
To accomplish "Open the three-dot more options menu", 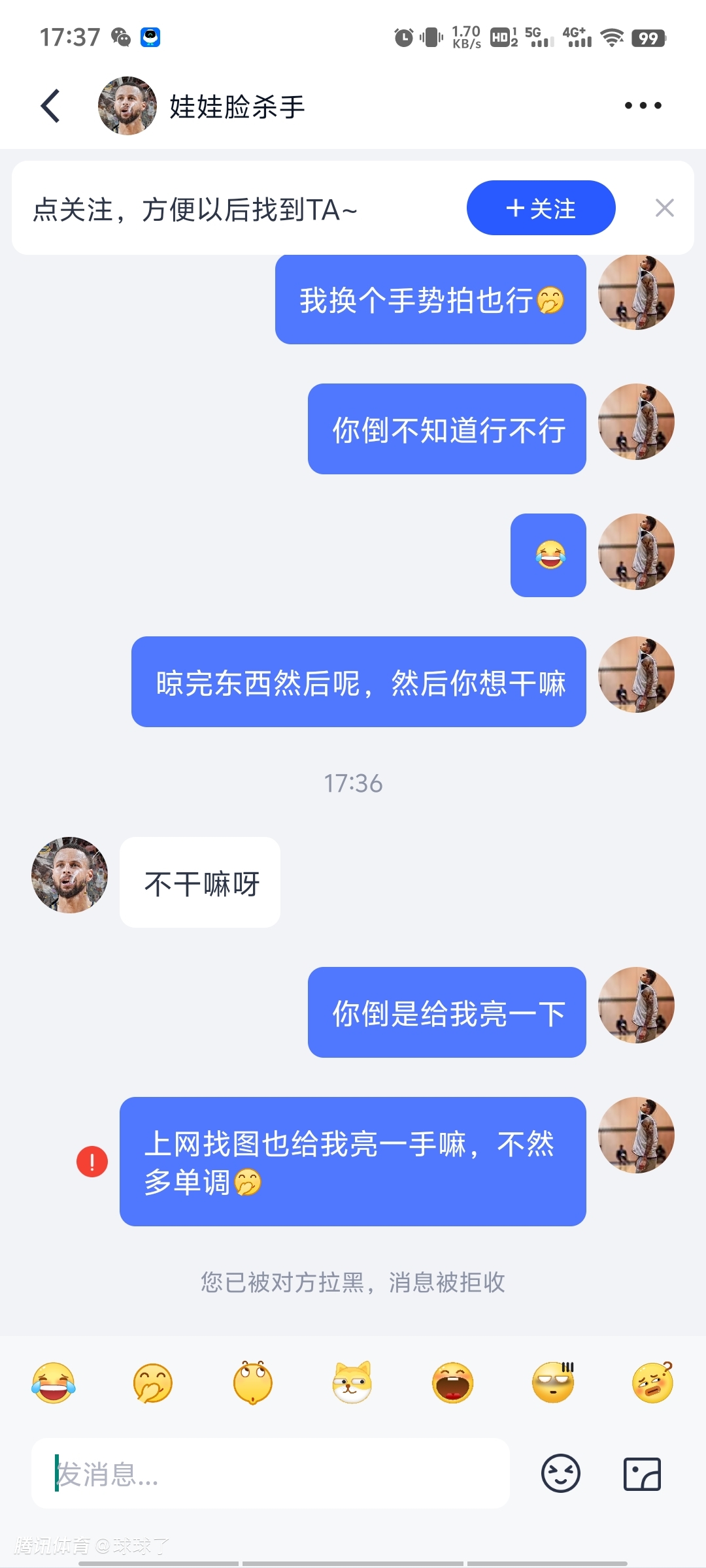I will [x=643, y=105].
